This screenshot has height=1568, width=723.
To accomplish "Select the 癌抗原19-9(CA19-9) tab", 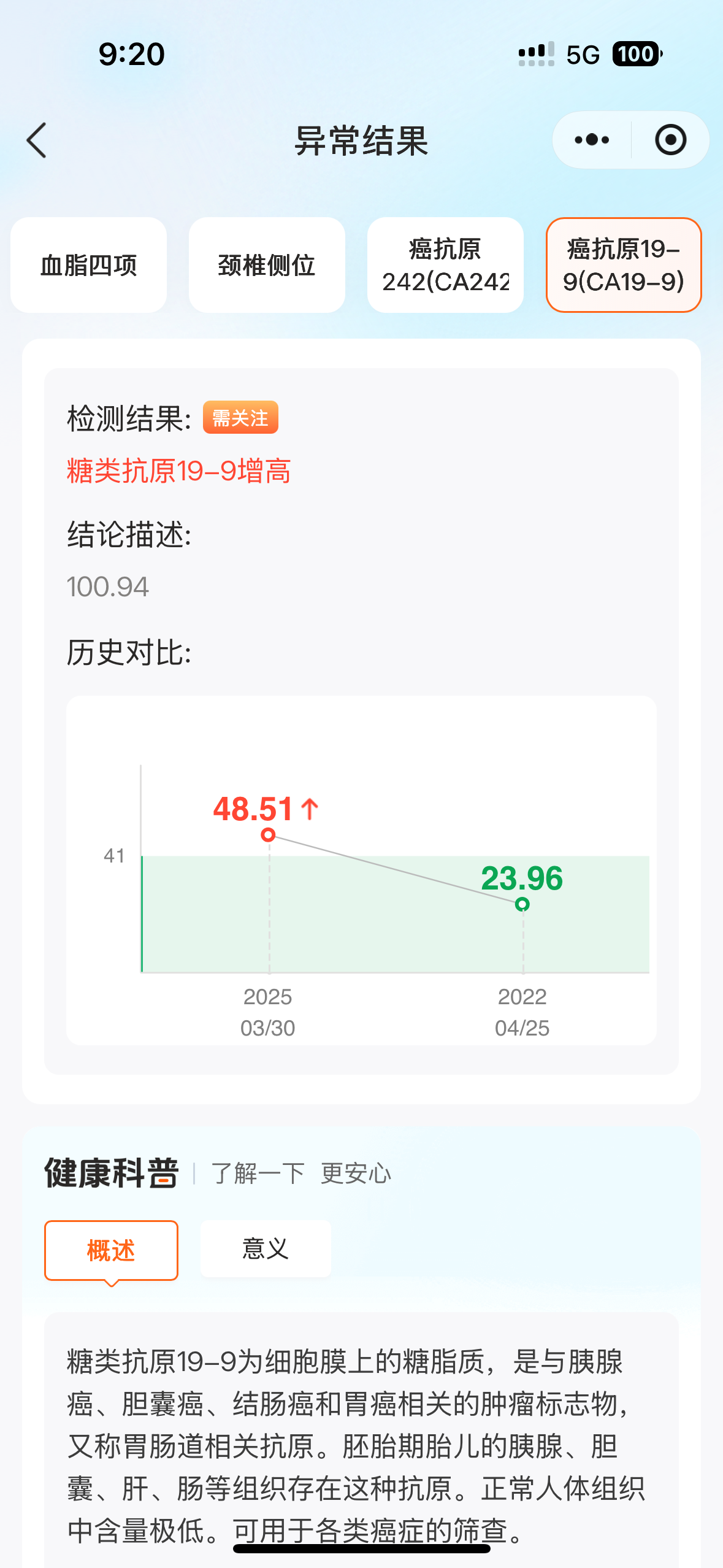I will click(623, 266).
